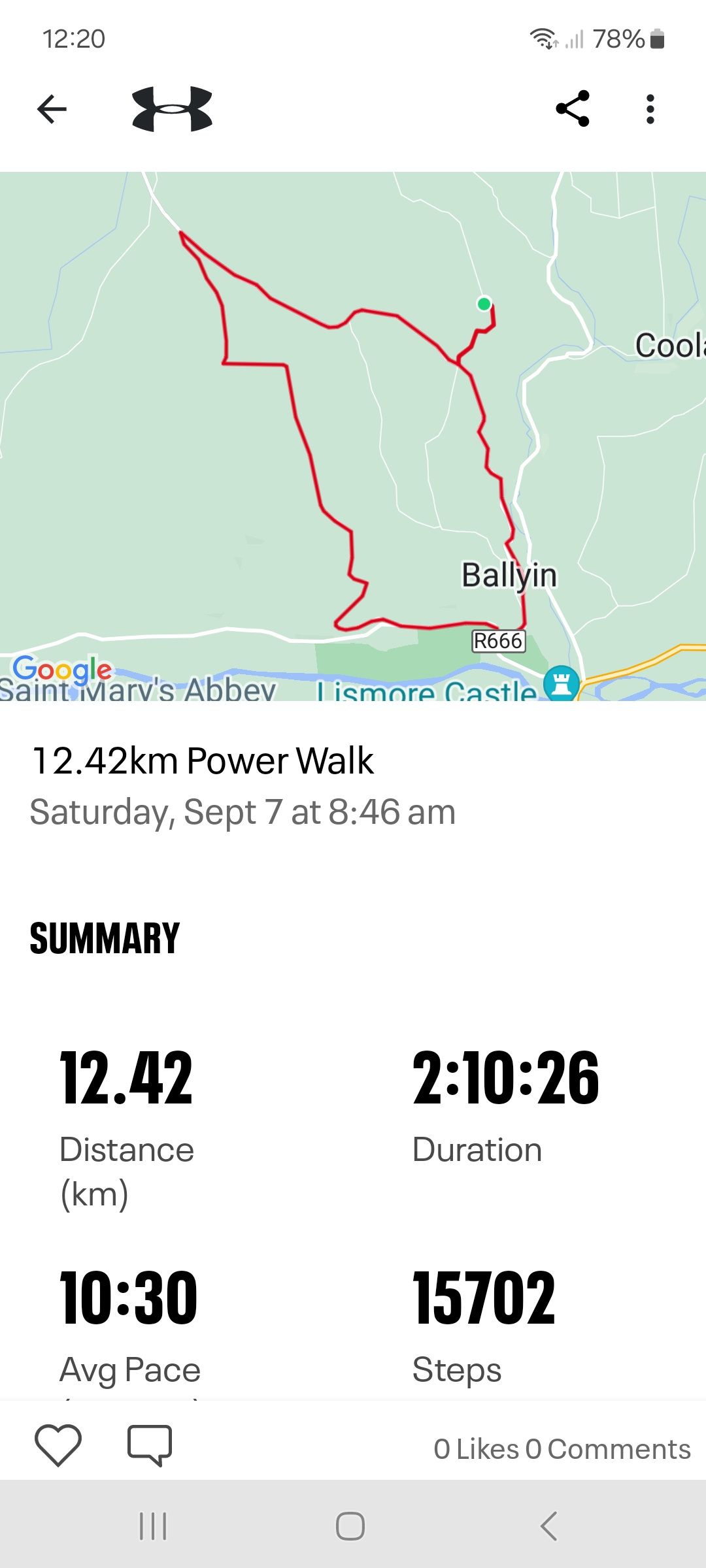Tap the system home button

click(350, 1527)
